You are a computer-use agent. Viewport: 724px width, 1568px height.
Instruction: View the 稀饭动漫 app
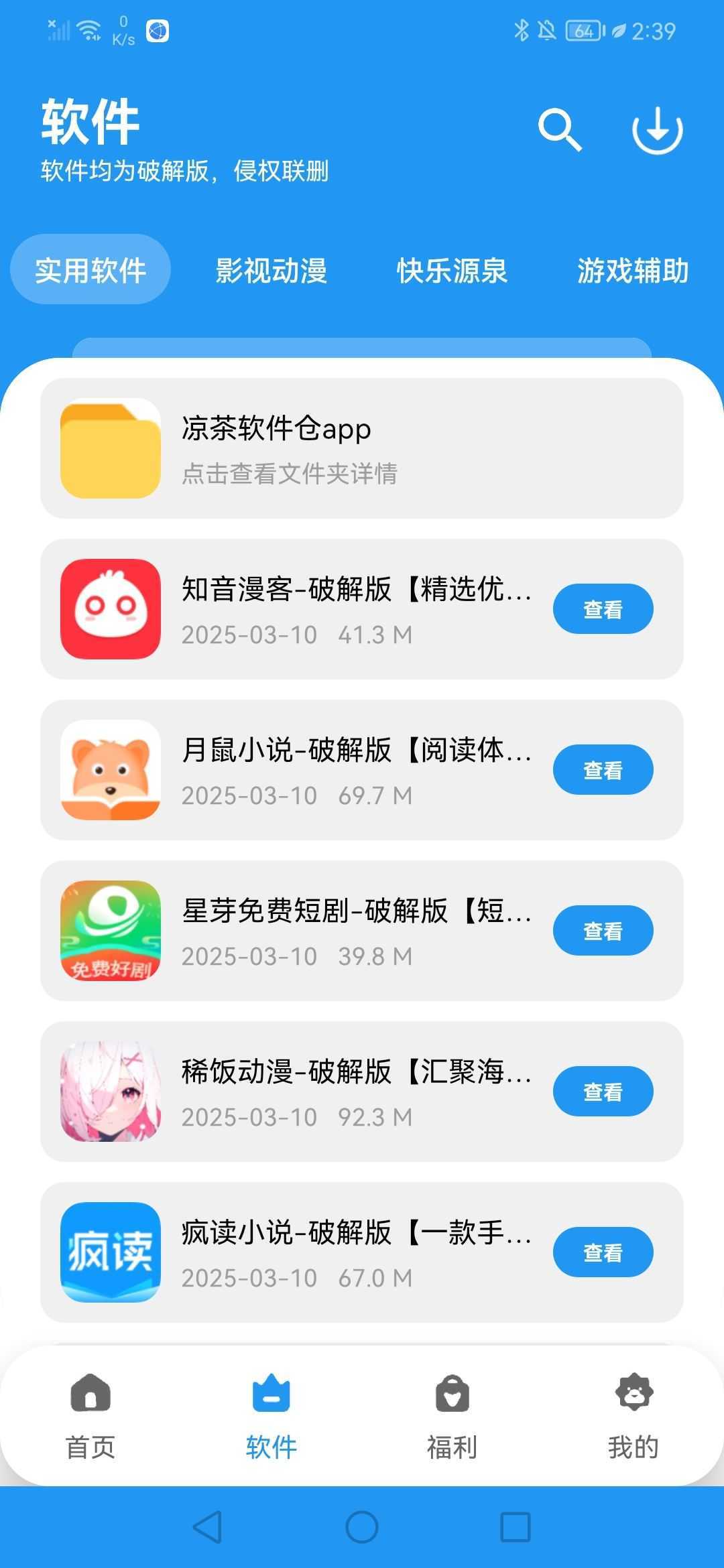point(603,1092)
